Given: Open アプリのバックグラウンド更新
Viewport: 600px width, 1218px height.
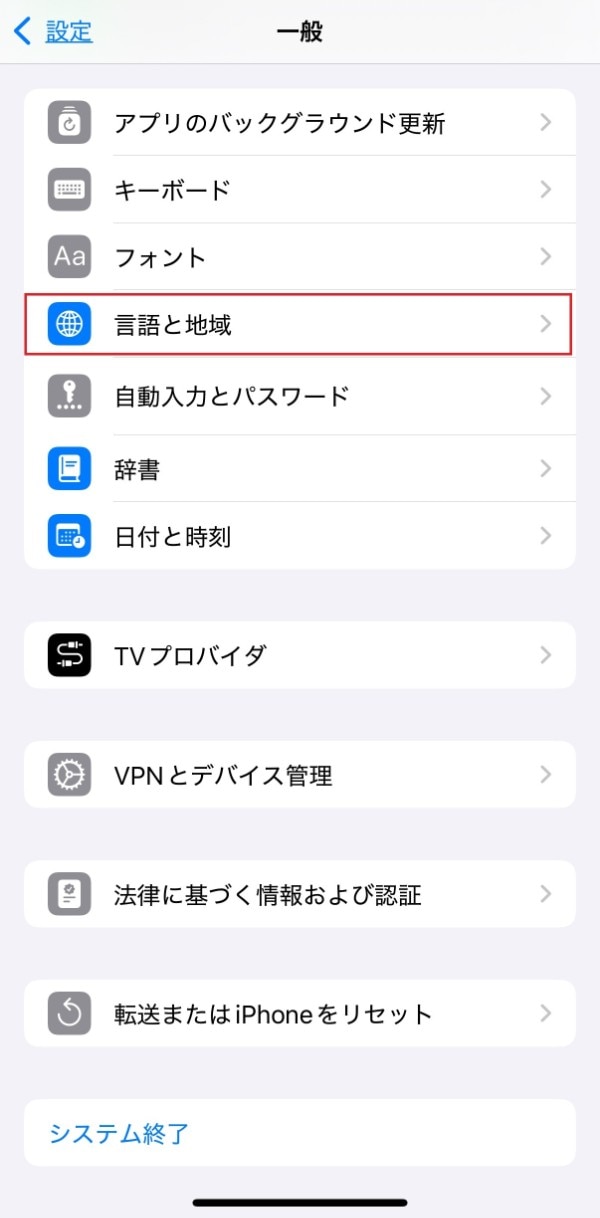Looking at the screenshot, I should tap(299, 123).
